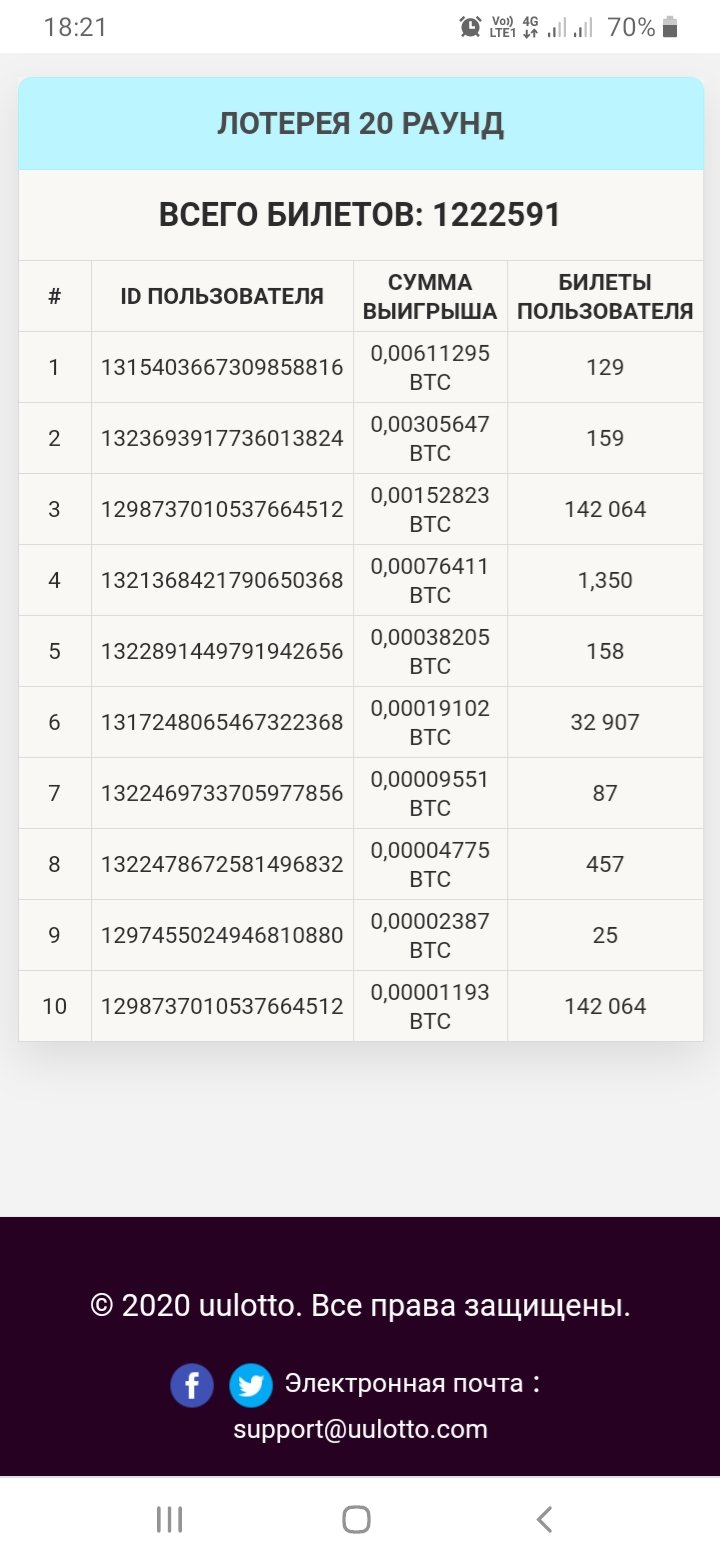Open the uulotto Facebook page icon
The width and height of the screenshot is (720, 1560).
click(192, 1386)
